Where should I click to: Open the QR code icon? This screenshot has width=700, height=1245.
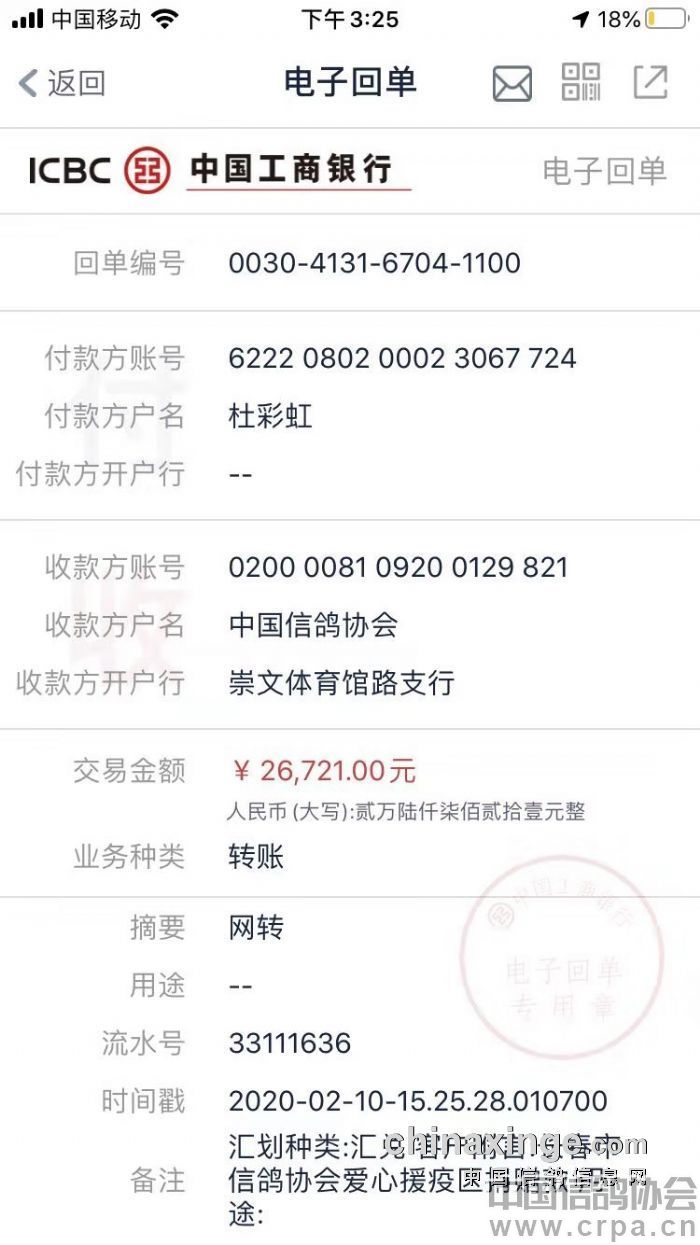(x=581, y=82)
